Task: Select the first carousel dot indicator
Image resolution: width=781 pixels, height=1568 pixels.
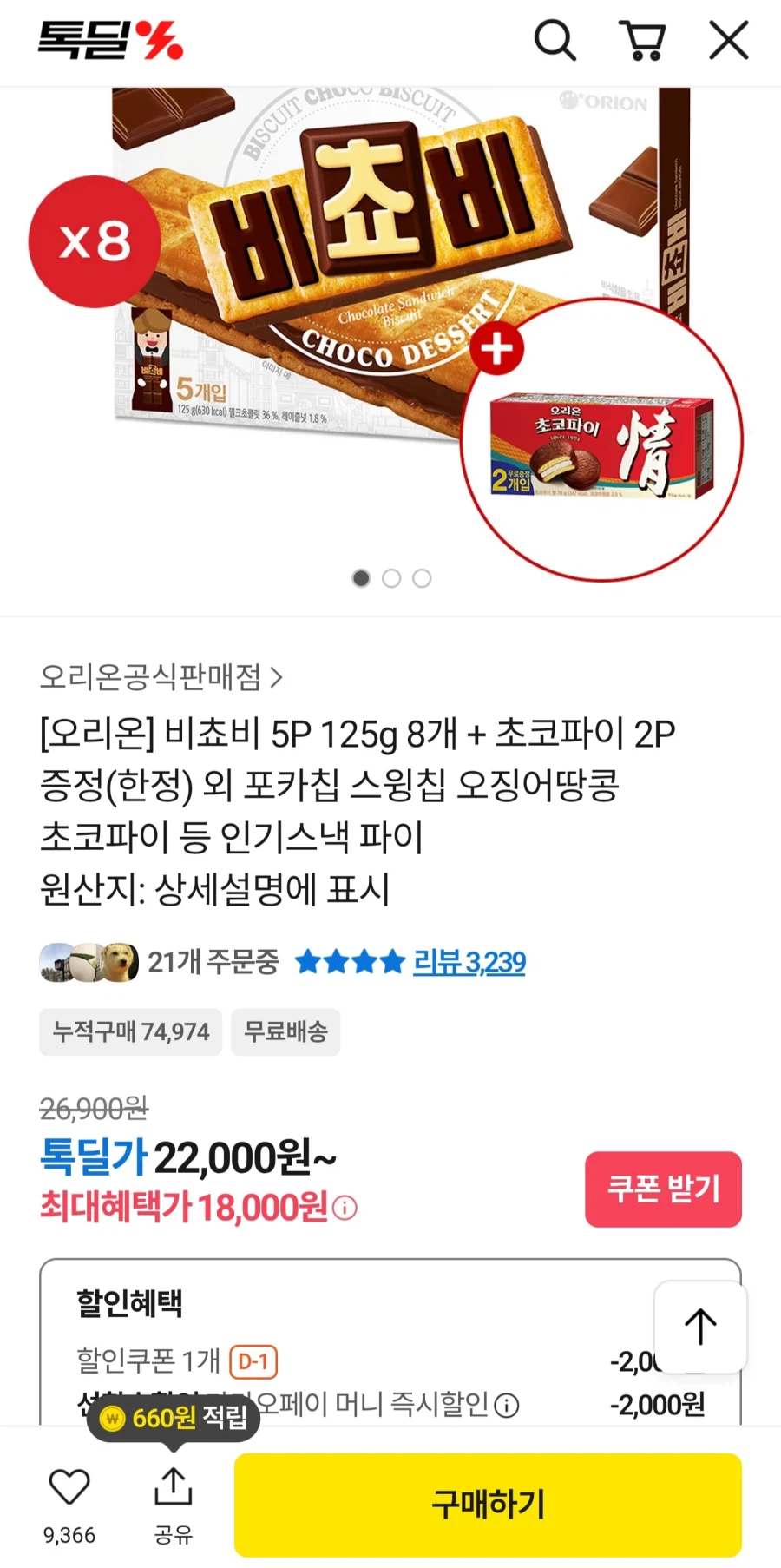Action: tap(360, 578)
